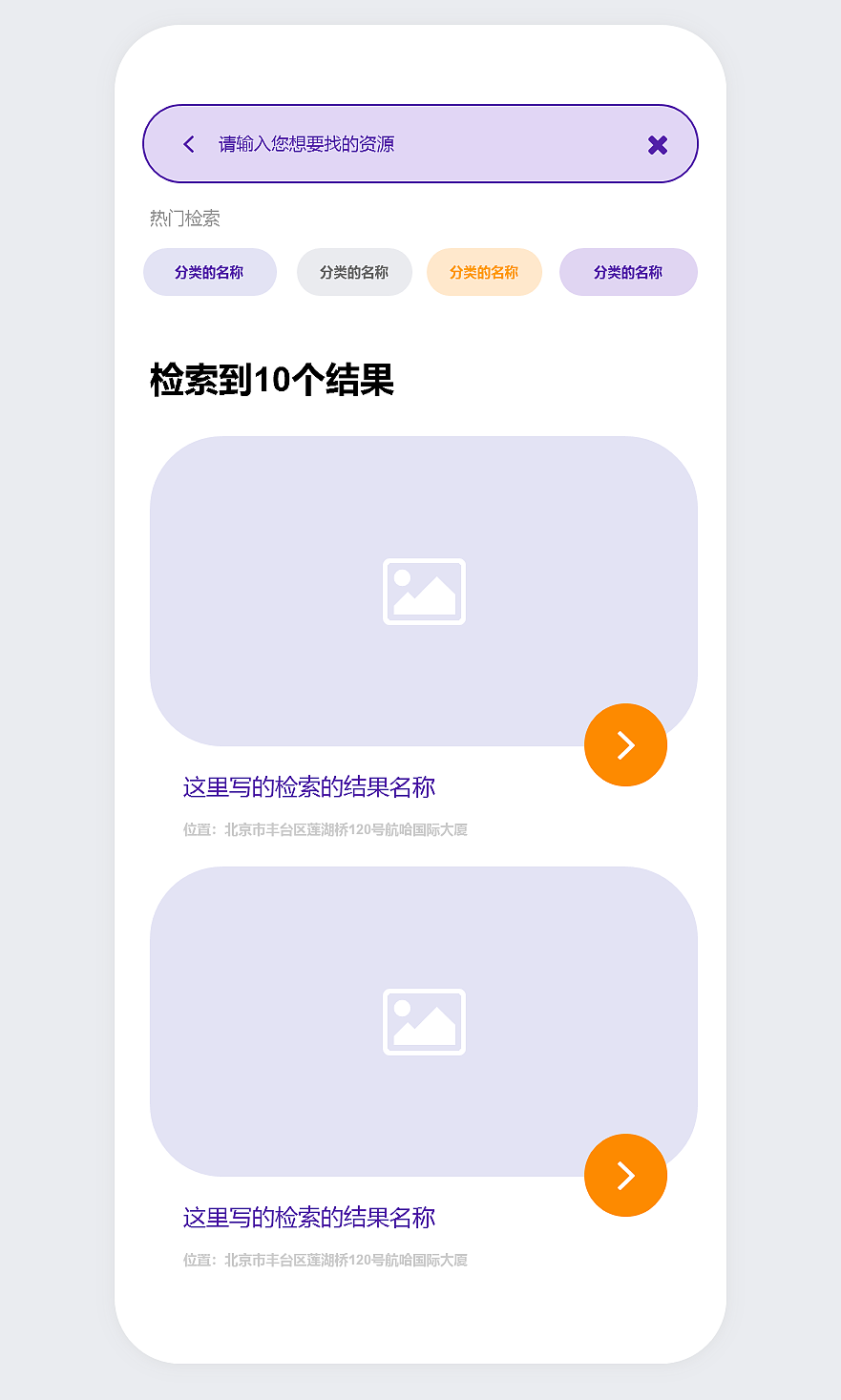Open the first 这里写的检索的结果名称 result link
Screen dimensions: 841x1400
[x=307, y=786]
